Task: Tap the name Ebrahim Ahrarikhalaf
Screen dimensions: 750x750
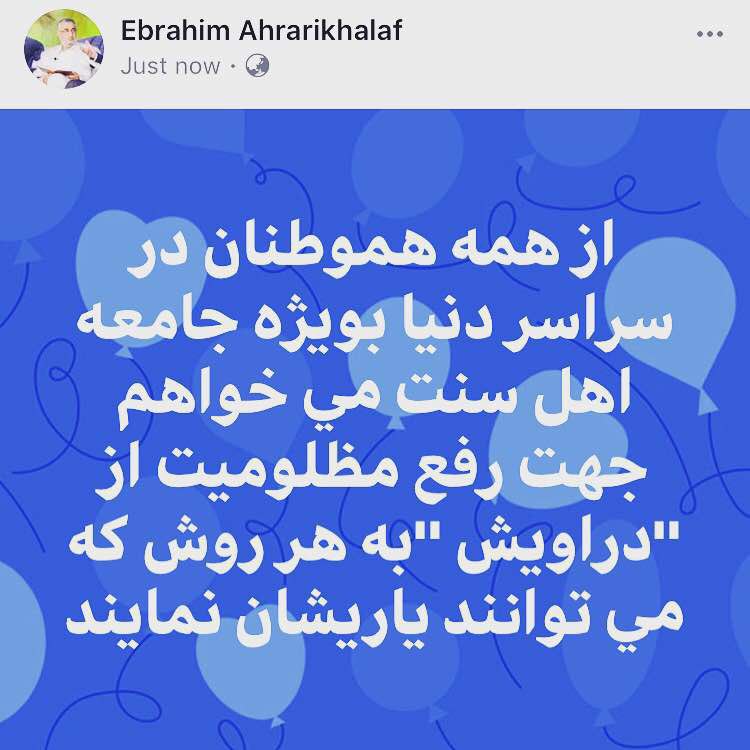Action: 261,30
